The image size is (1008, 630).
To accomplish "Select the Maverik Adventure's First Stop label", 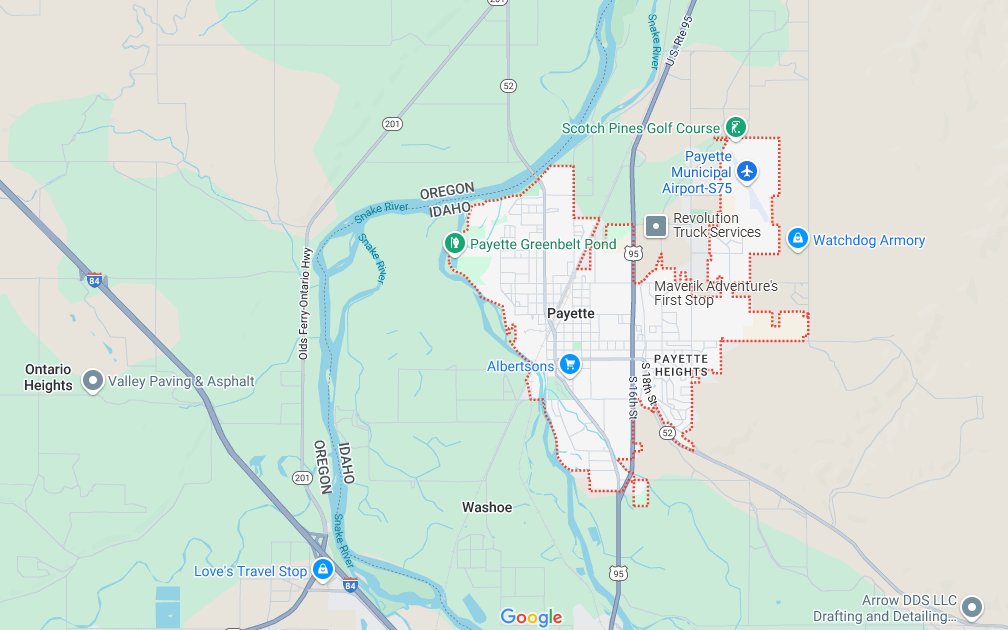I will tap(715, 293).
